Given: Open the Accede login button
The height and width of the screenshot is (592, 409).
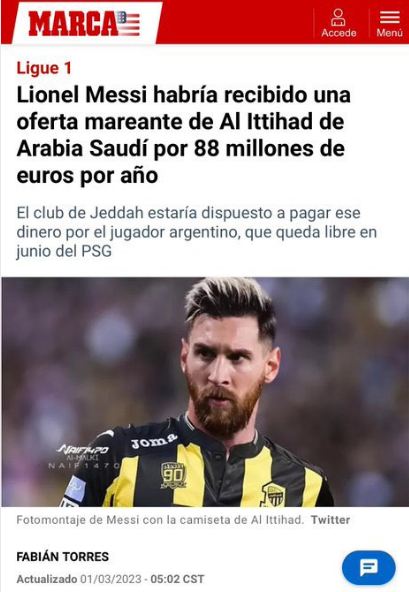Looking at the screenshot, I should pyautogui.click(x=338, y=23).
